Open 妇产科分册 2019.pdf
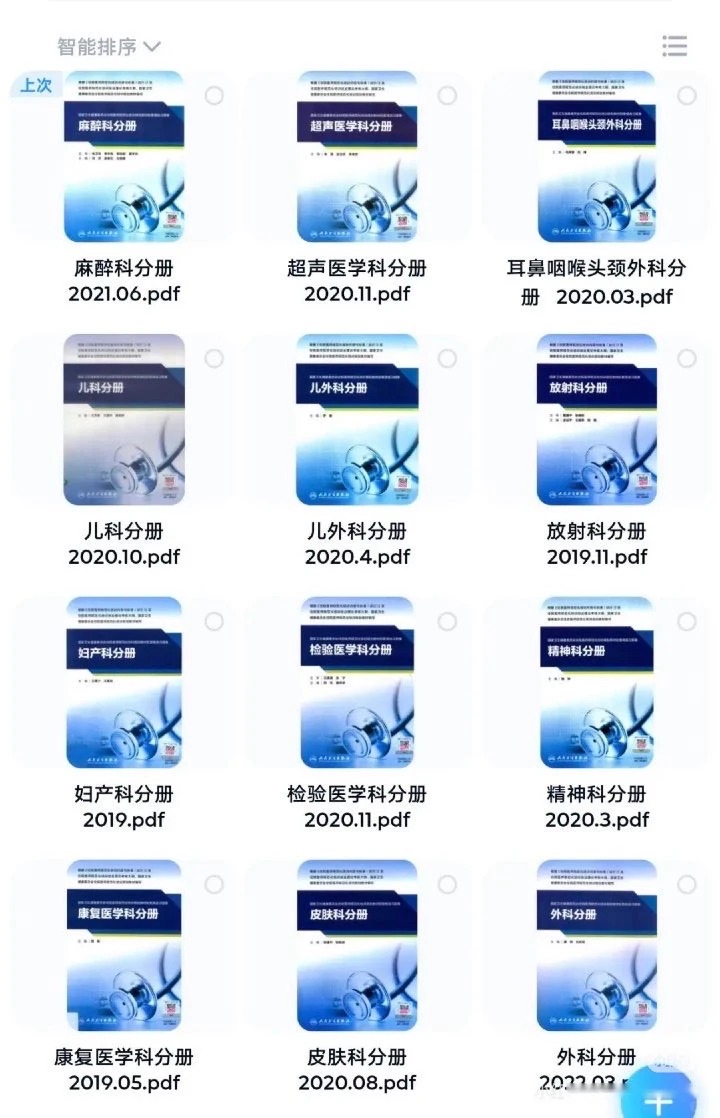The image size is (720, 1118). pyautogui.click(x=123, y=682)
